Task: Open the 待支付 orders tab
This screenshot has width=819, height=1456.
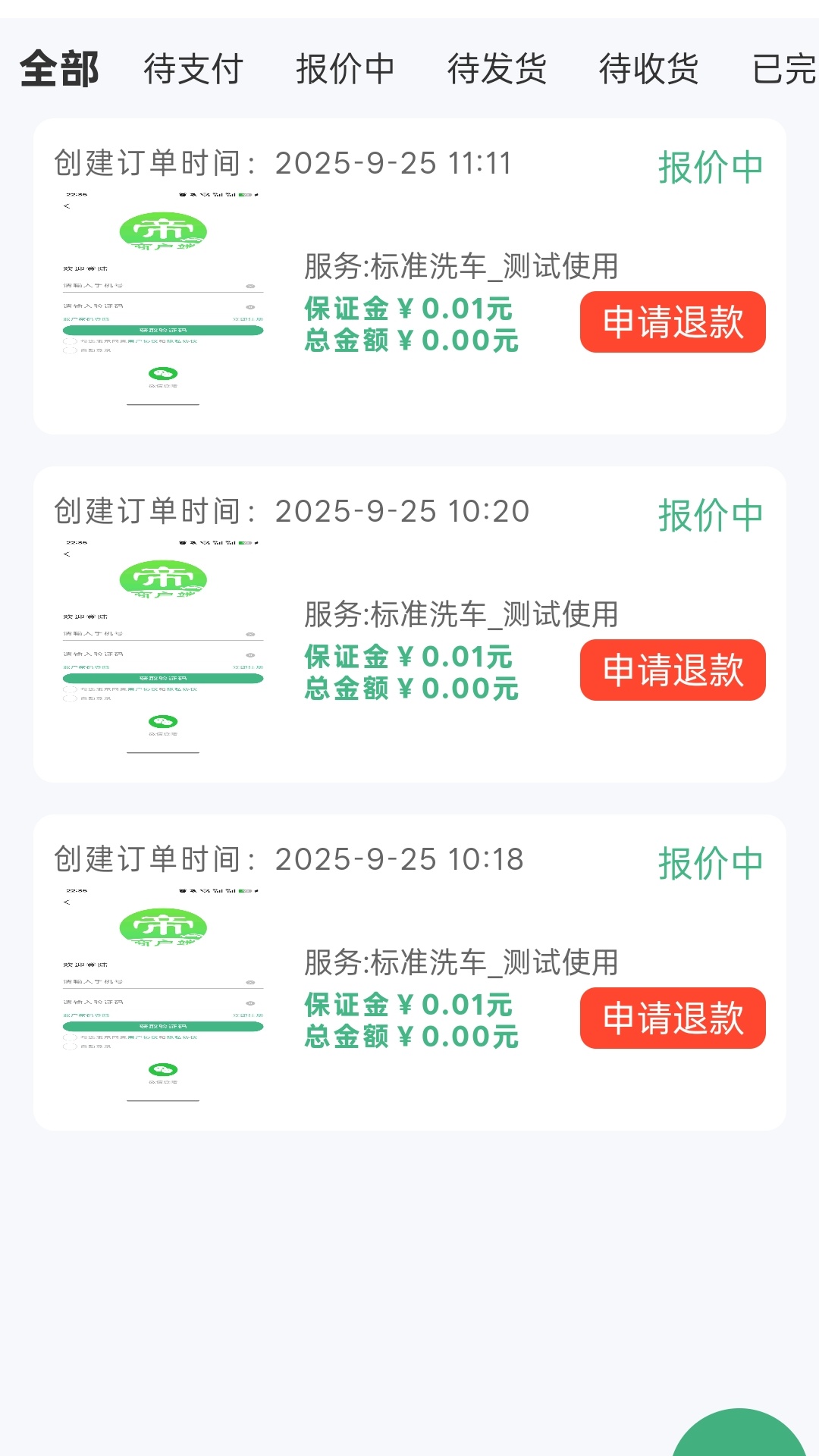Action: [192, 70]
